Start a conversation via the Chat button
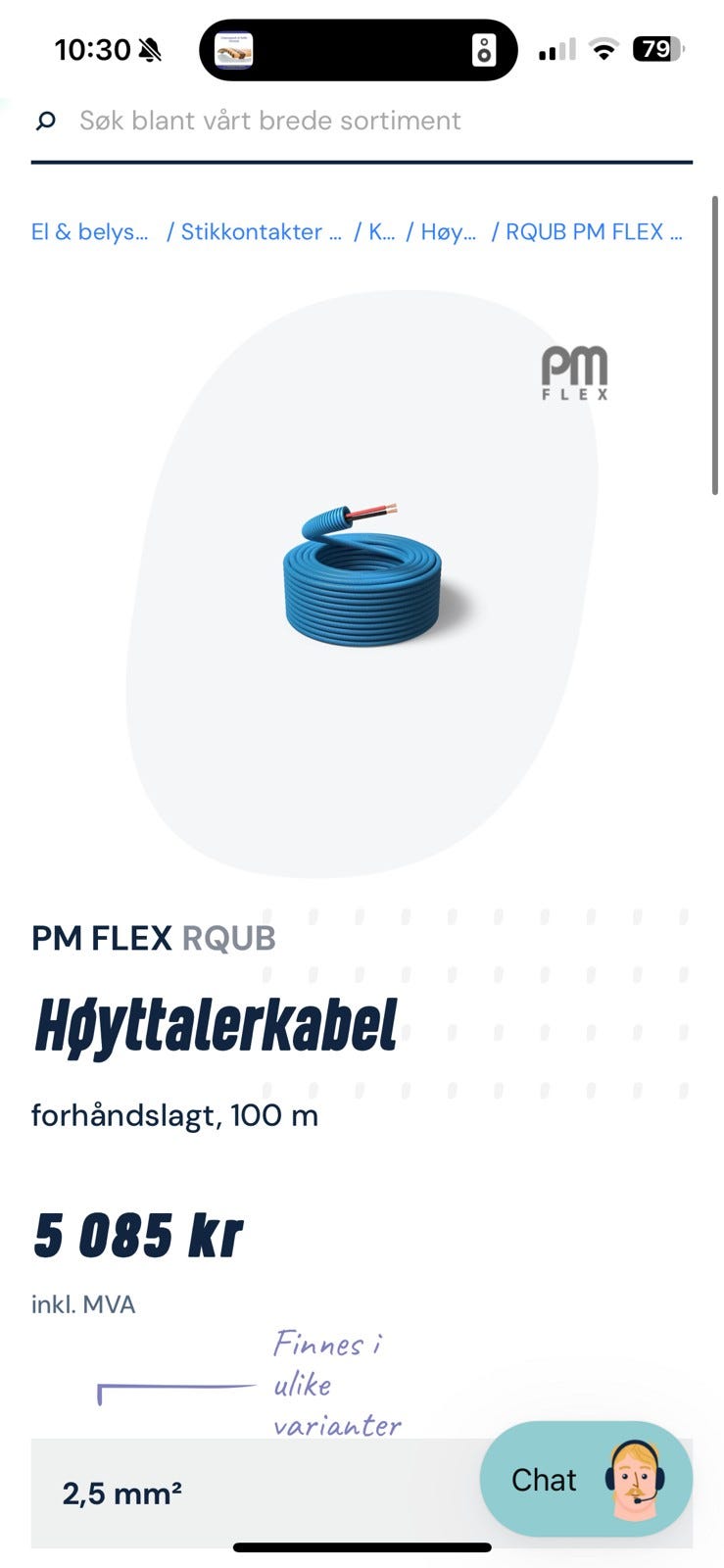Screen dimensions: 724x1568 [x=543, y=1480]
